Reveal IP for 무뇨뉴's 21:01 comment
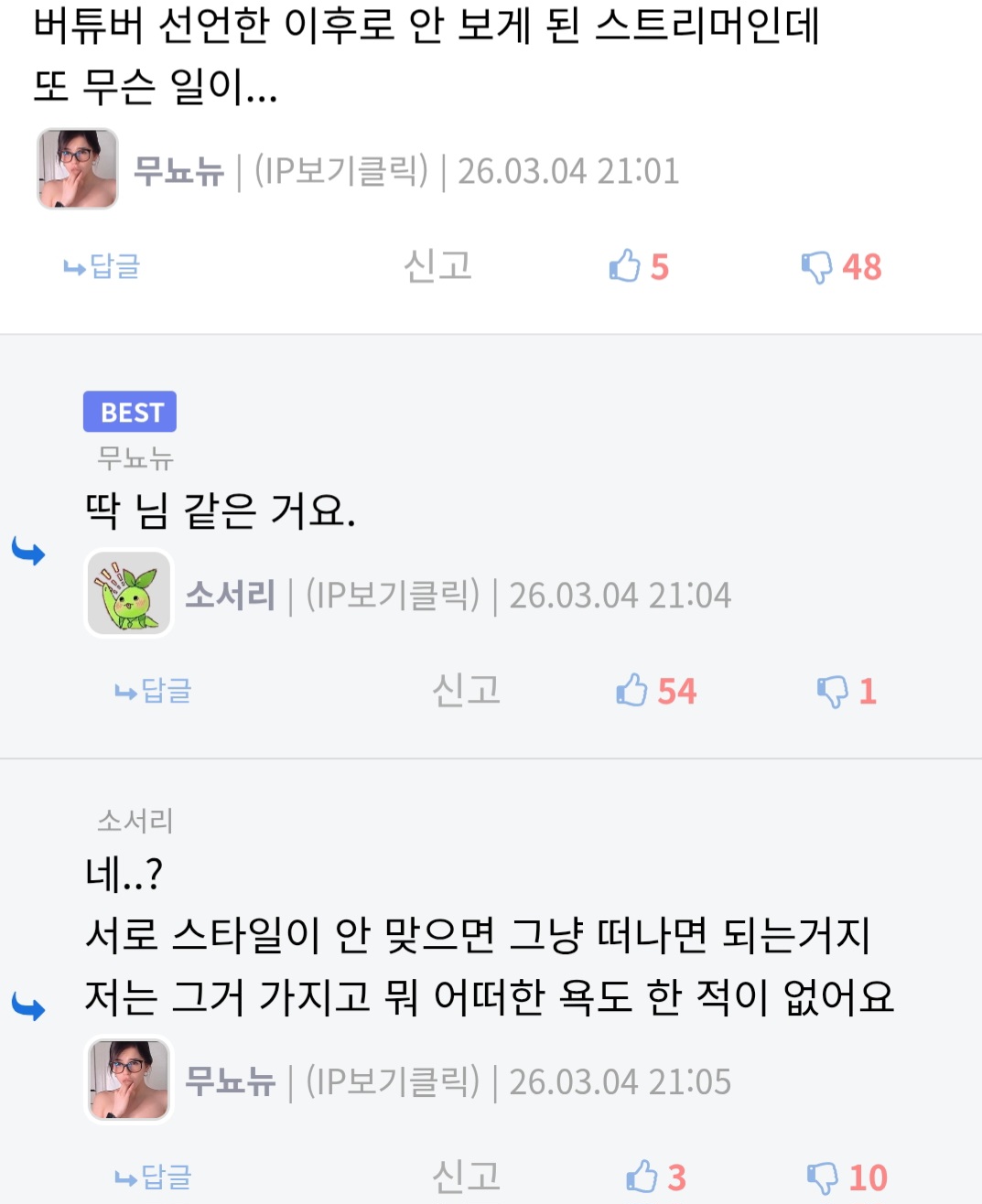The height and width of the screenshot is (1204, 982). point(340,171)
